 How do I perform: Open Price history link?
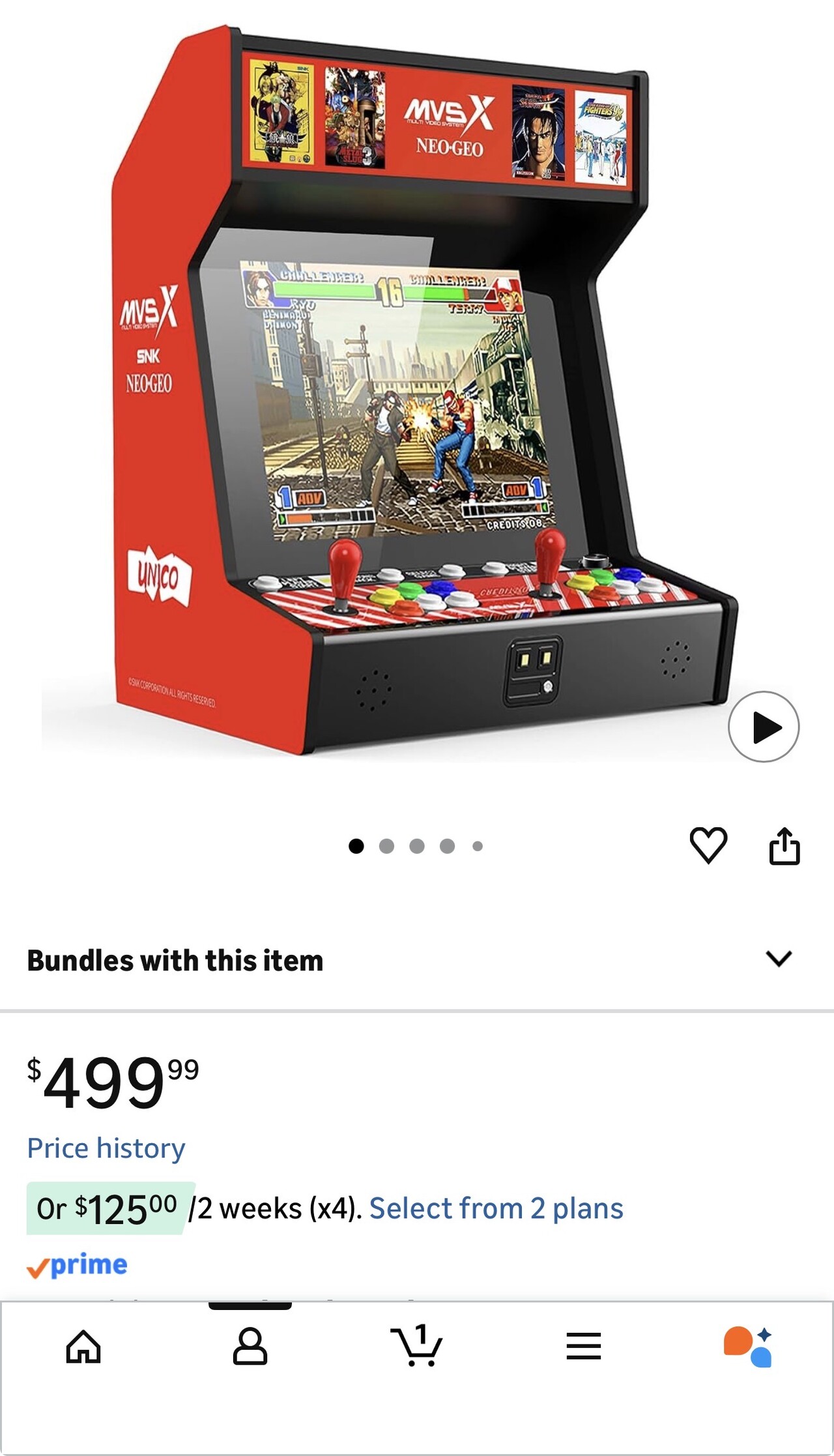(106, 1148)
